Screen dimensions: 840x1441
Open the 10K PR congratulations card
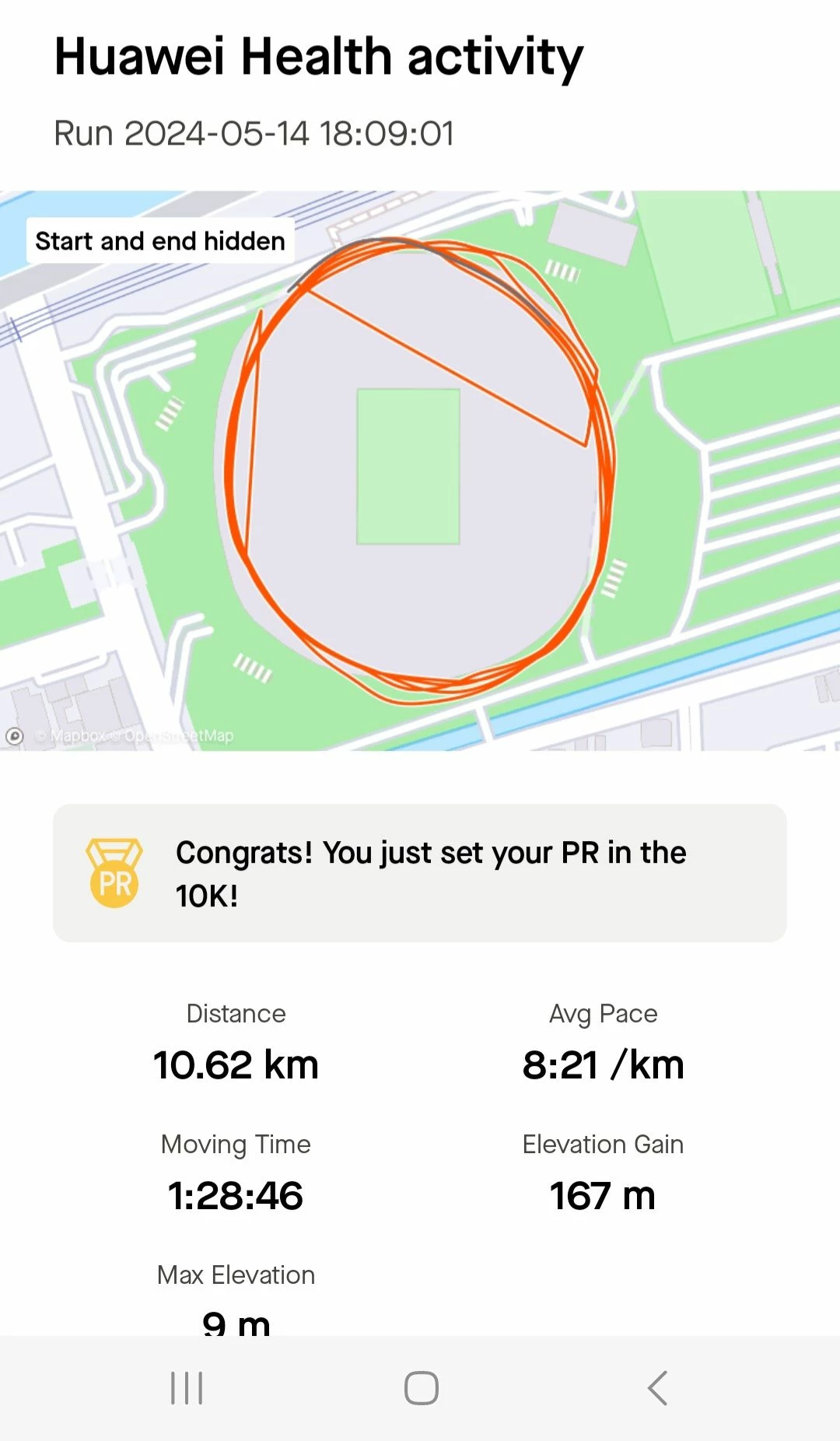point(420,873)
